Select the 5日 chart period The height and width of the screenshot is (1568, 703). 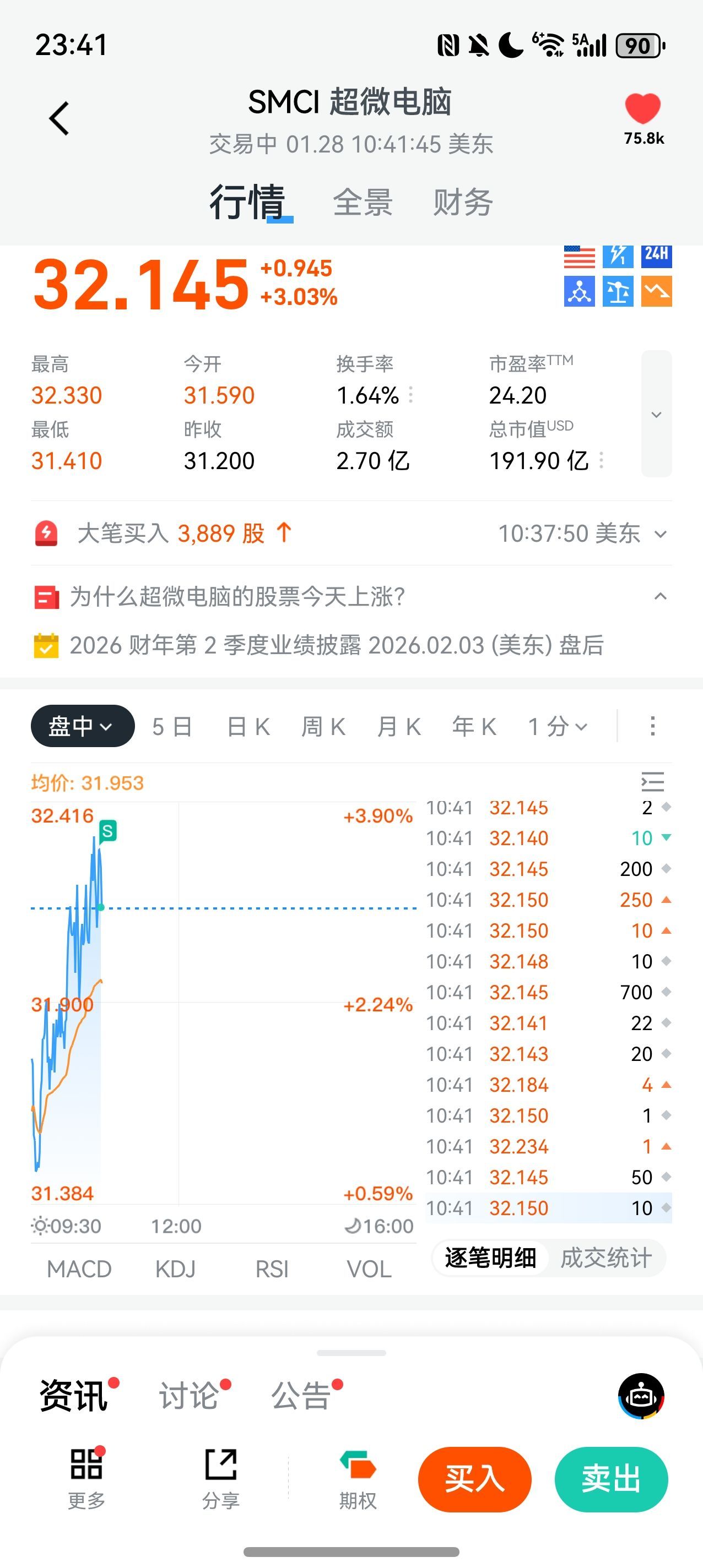[172, 726]
